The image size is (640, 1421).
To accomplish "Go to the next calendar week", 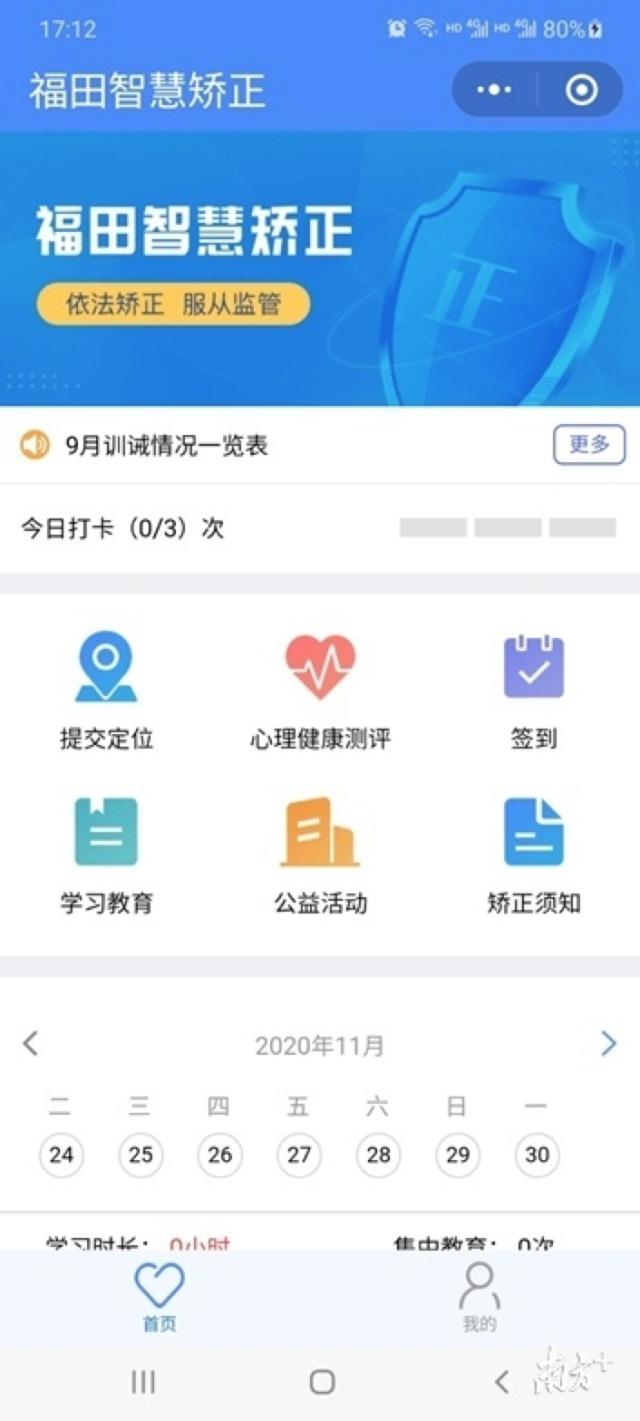I will point(608,1044).
